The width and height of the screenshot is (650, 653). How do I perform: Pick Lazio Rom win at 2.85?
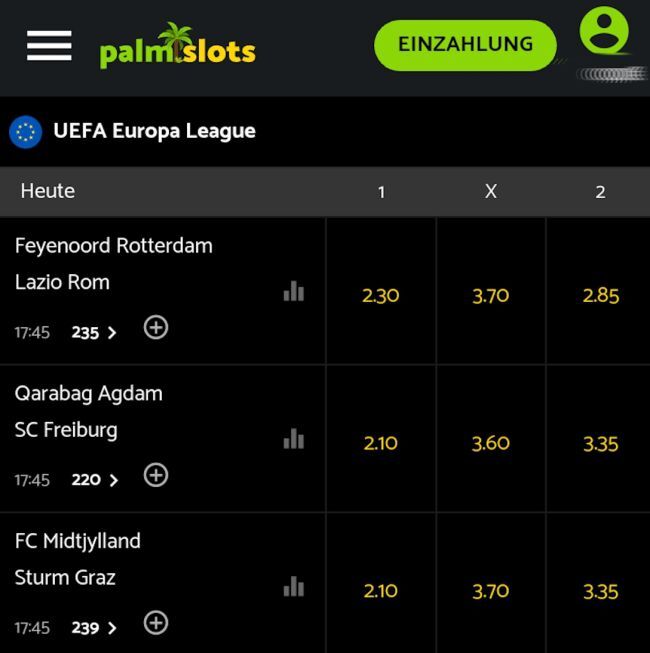tap(600, 295)
